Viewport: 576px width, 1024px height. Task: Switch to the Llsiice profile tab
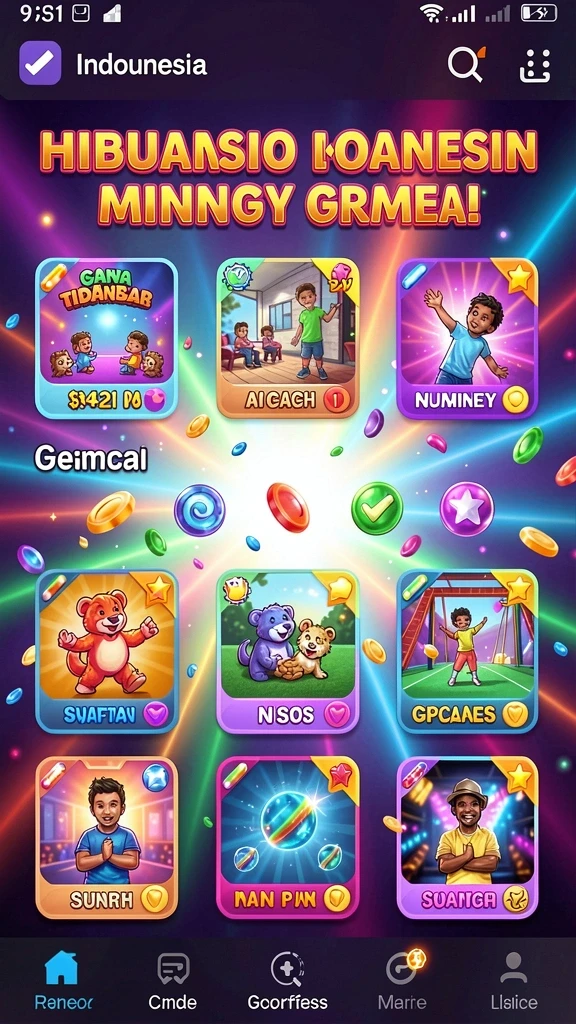pyautogui.click(x=514, y=981)
